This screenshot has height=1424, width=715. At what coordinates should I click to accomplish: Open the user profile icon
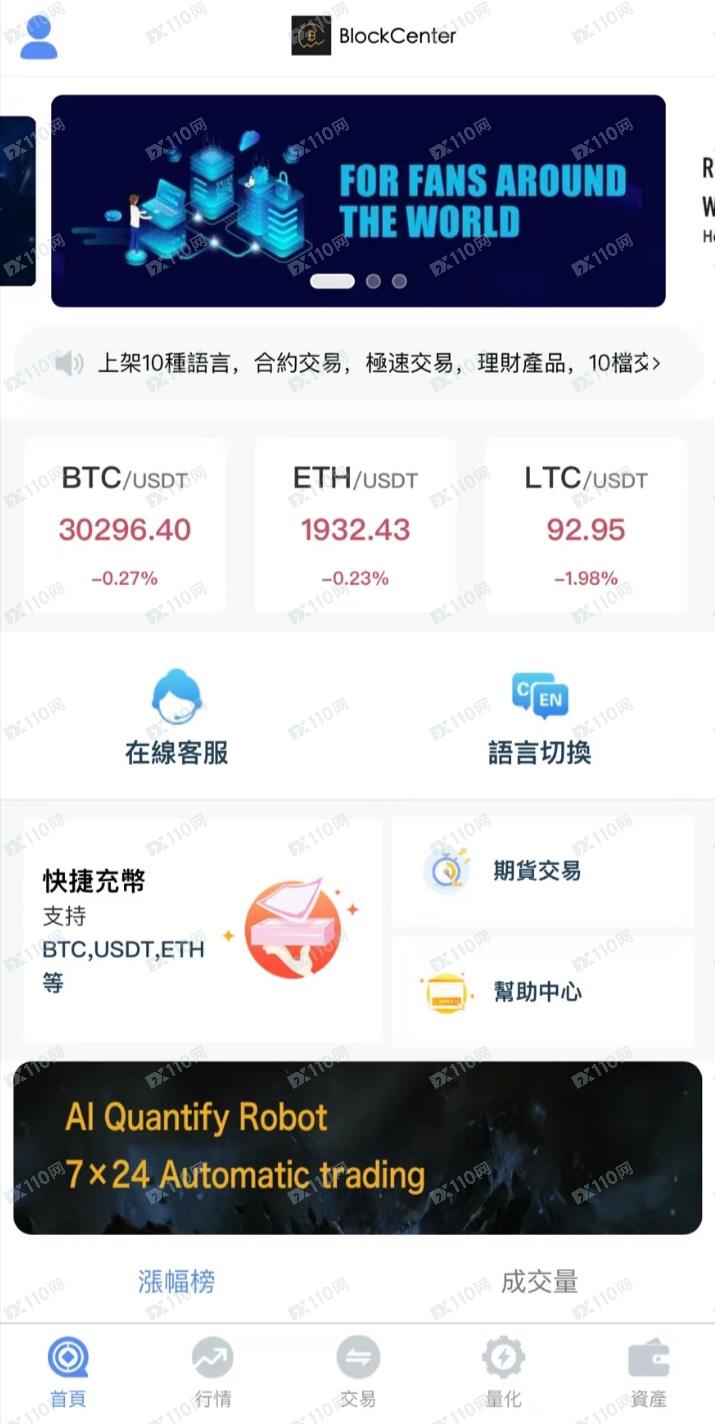click(x=39, y=38)
